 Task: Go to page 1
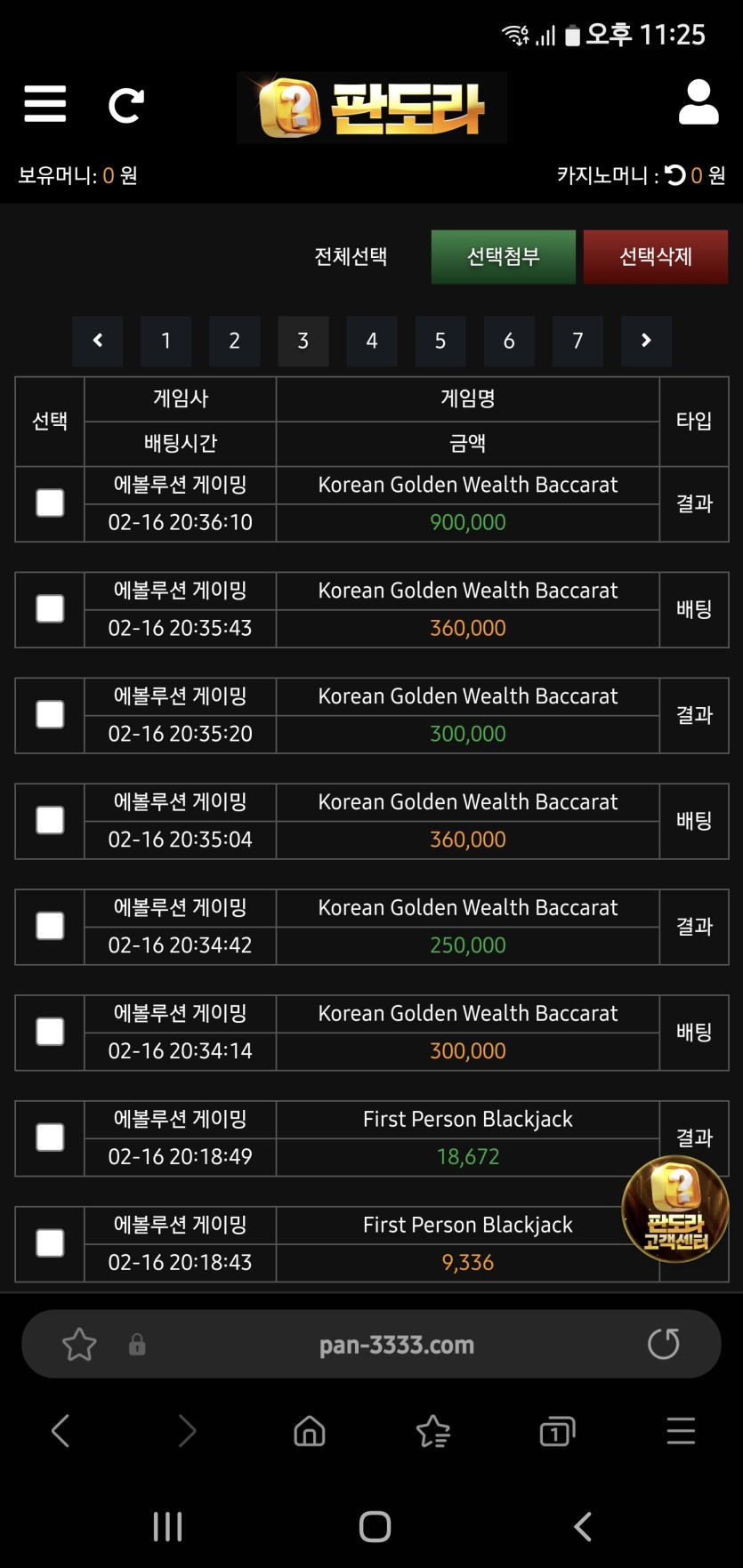pos(166,341)
